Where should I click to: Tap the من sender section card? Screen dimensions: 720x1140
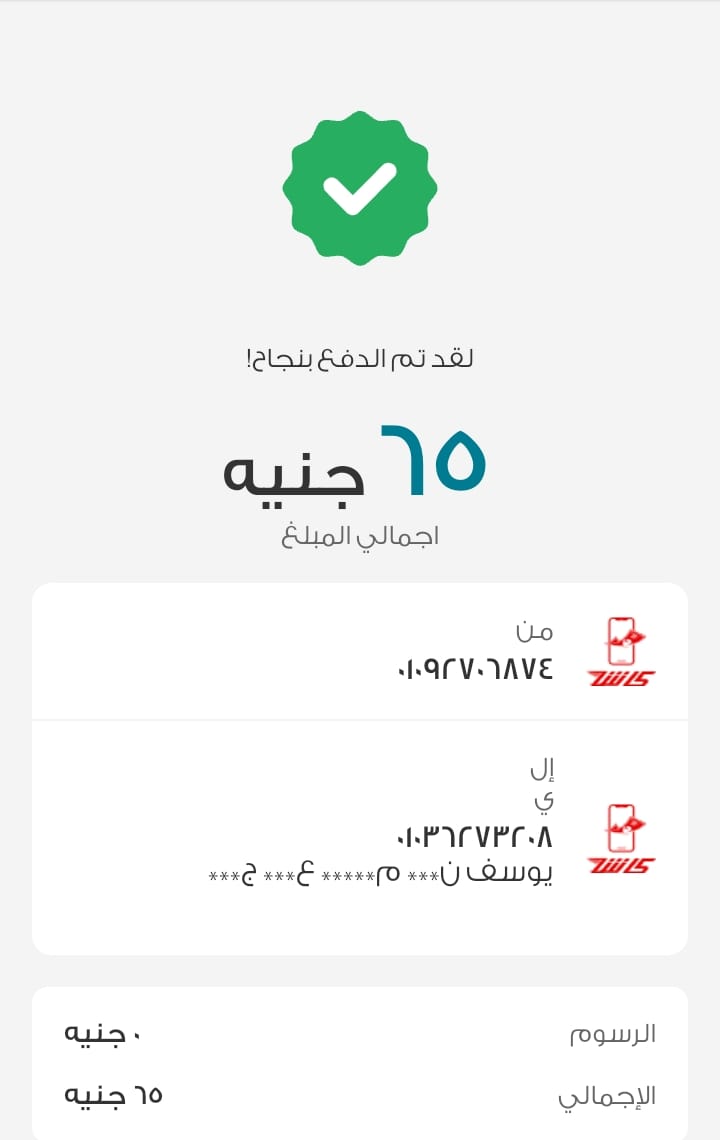pos(360,650)
